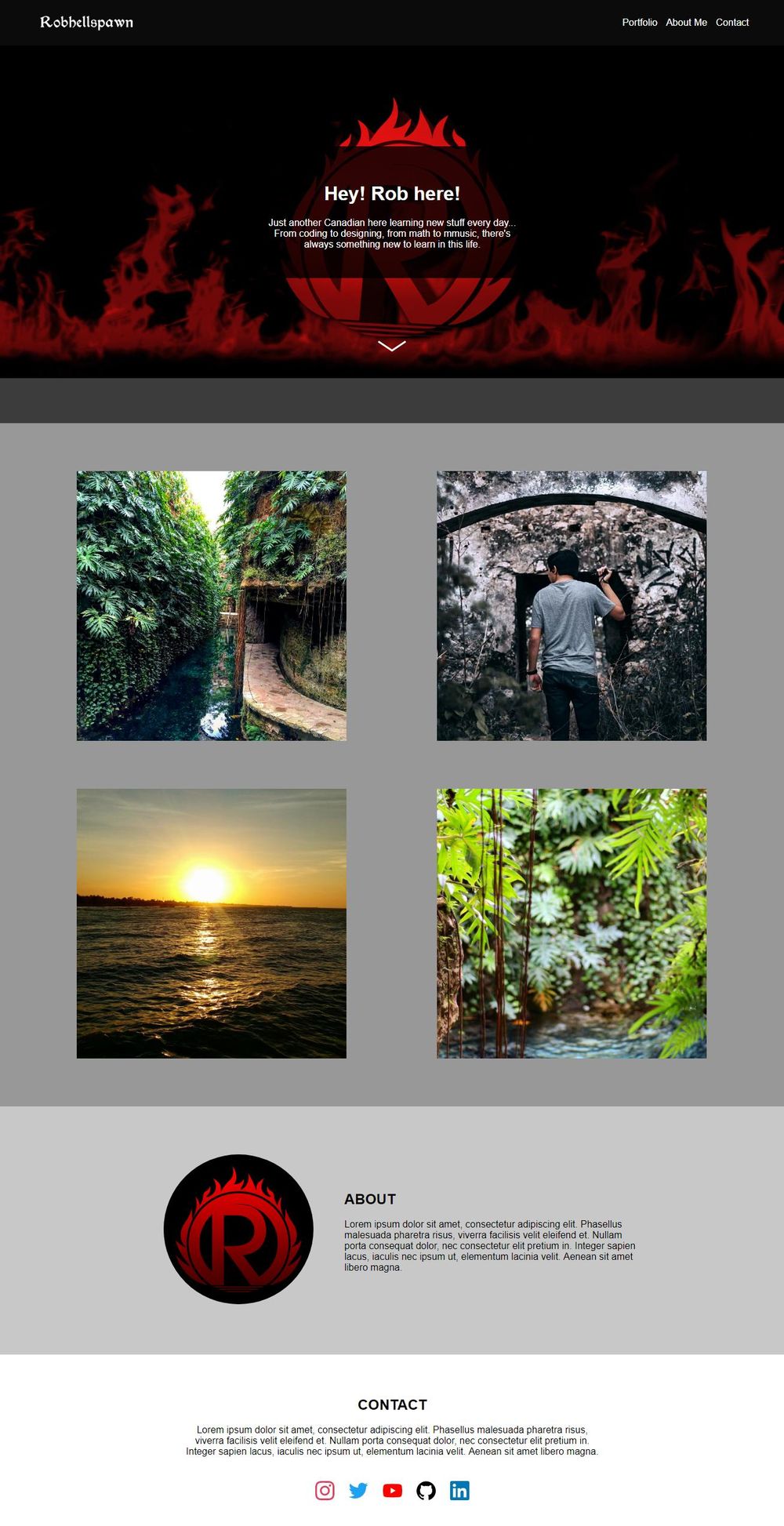Open the jungle canal photo

(211, 605)
